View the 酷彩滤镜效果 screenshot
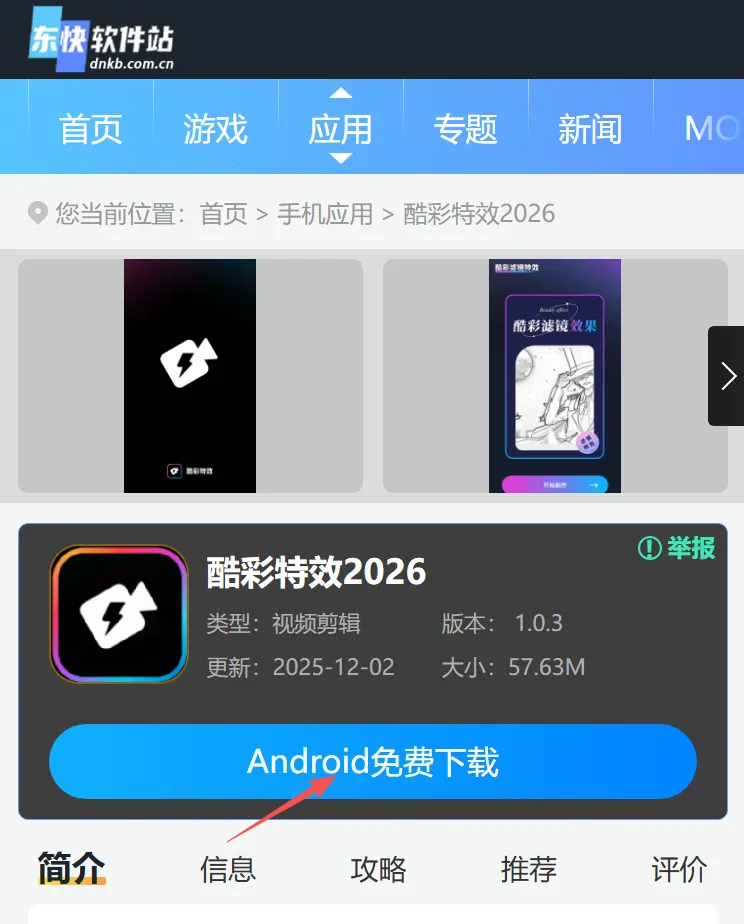Viewport: 744px width, 924px height. (x=555, y=376)
